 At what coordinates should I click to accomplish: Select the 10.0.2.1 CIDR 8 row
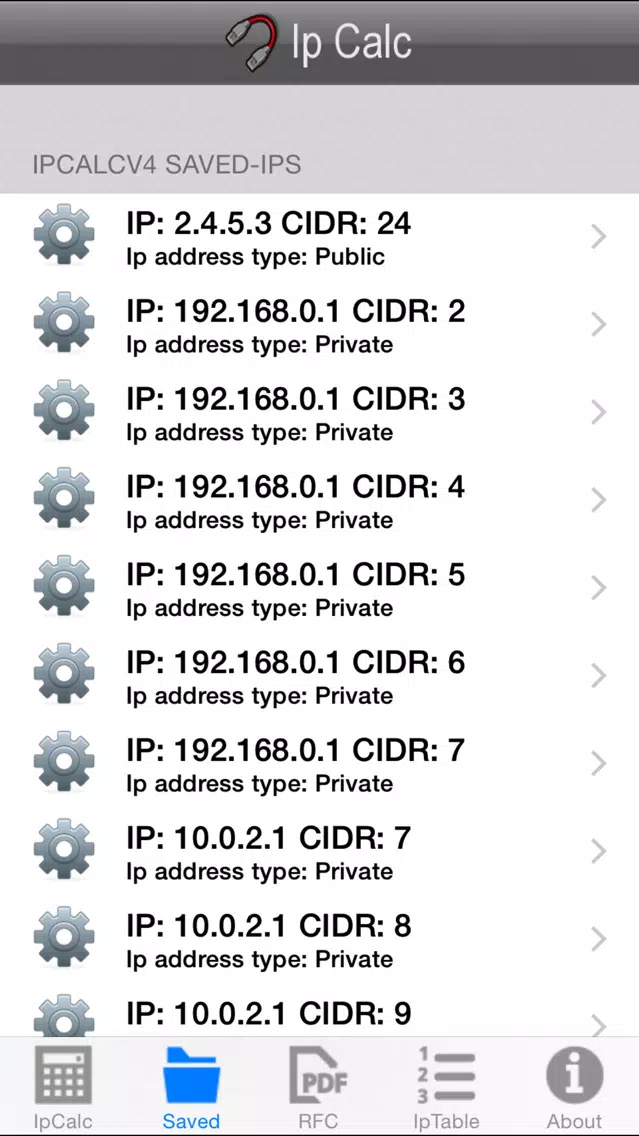coord(320,939)
